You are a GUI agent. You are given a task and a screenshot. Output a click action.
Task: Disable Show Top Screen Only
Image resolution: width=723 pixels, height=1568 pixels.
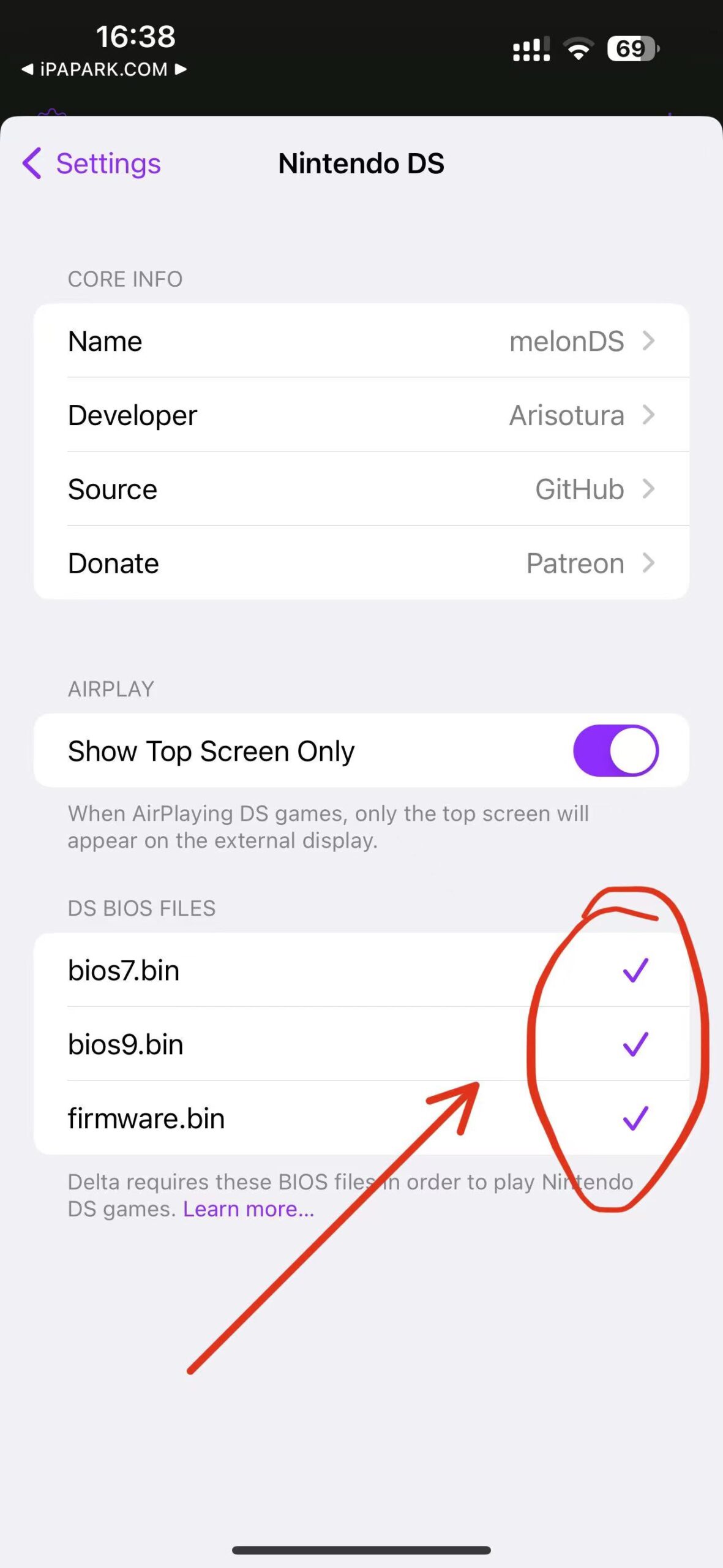615,751
